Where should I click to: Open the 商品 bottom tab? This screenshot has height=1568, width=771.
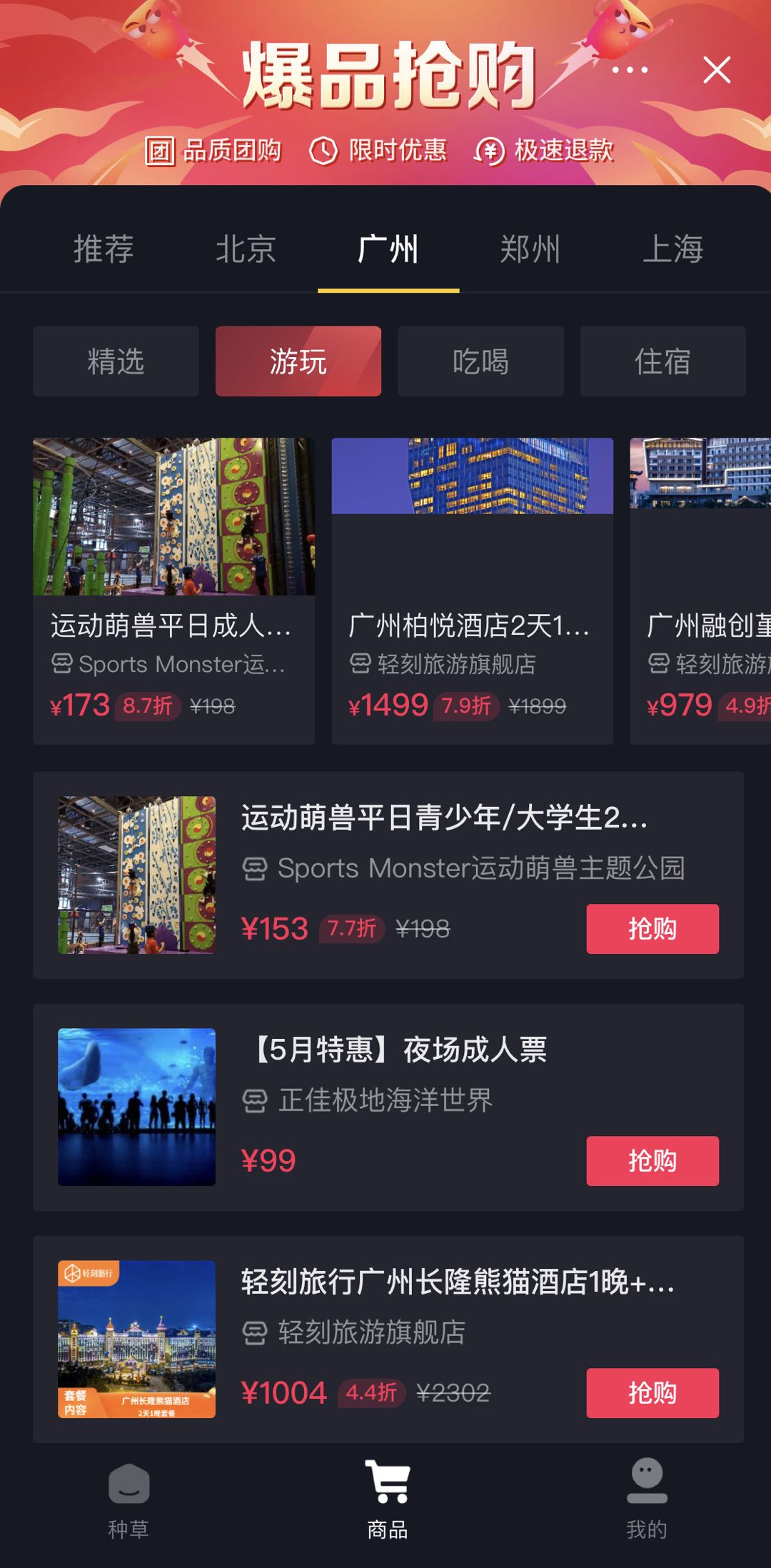[387, 1499]
